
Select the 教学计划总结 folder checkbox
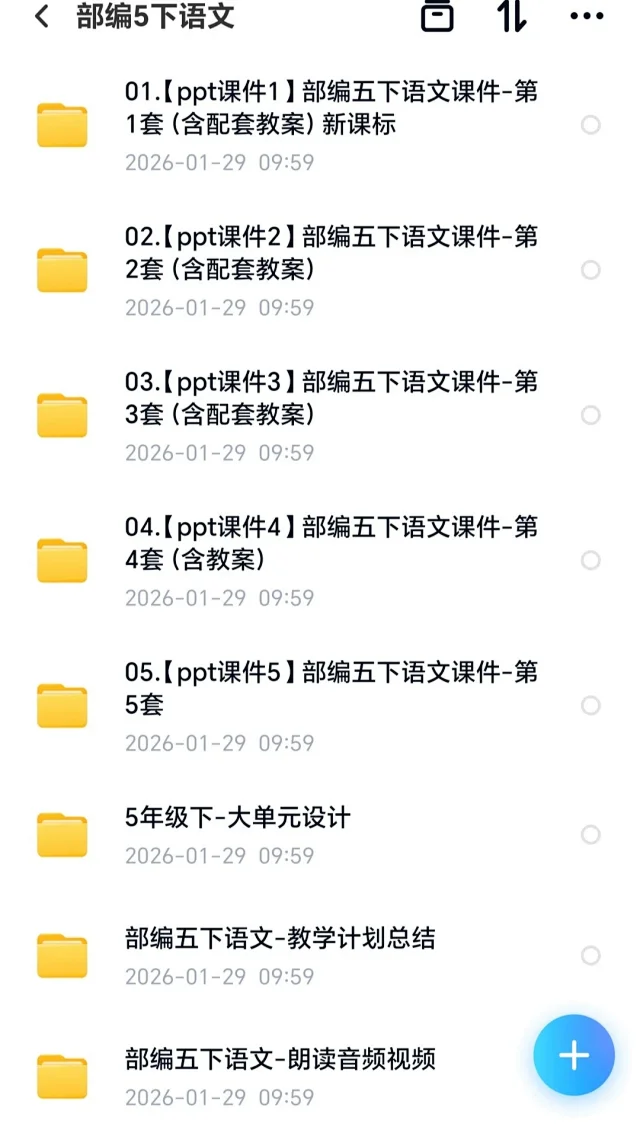(x=591, y=956)
